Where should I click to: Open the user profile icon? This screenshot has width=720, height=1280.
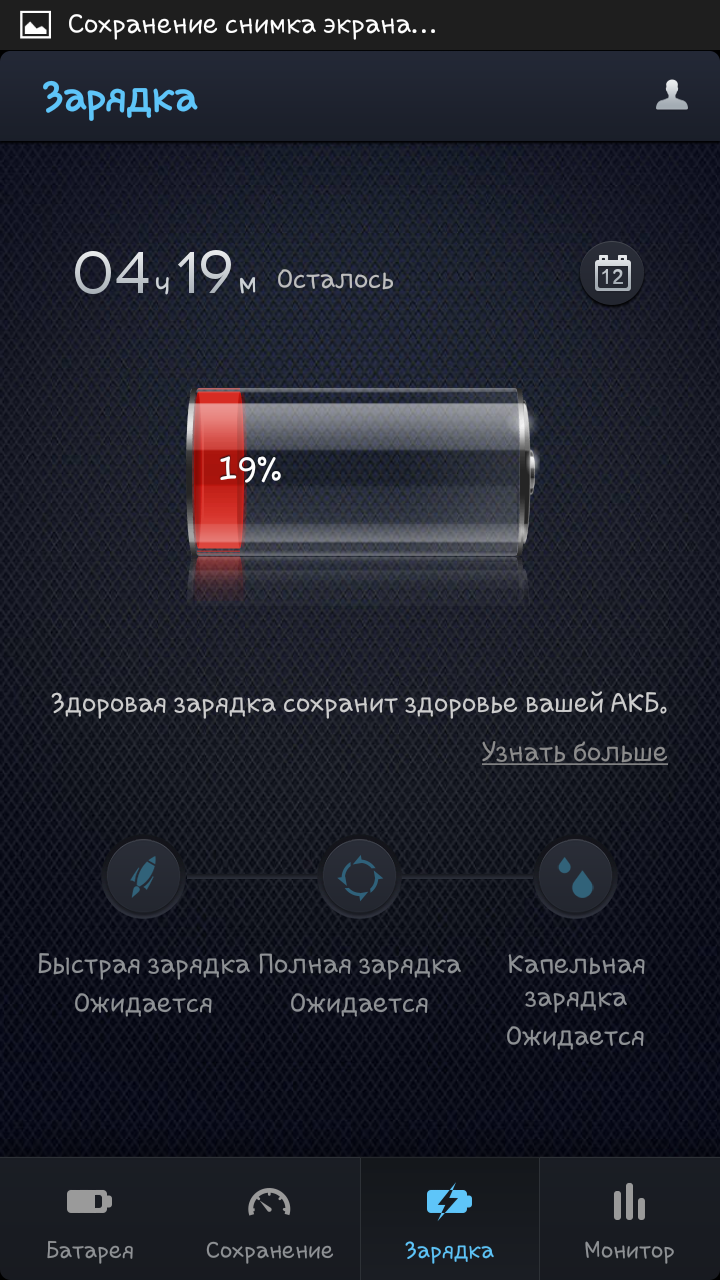coord(672,95)
